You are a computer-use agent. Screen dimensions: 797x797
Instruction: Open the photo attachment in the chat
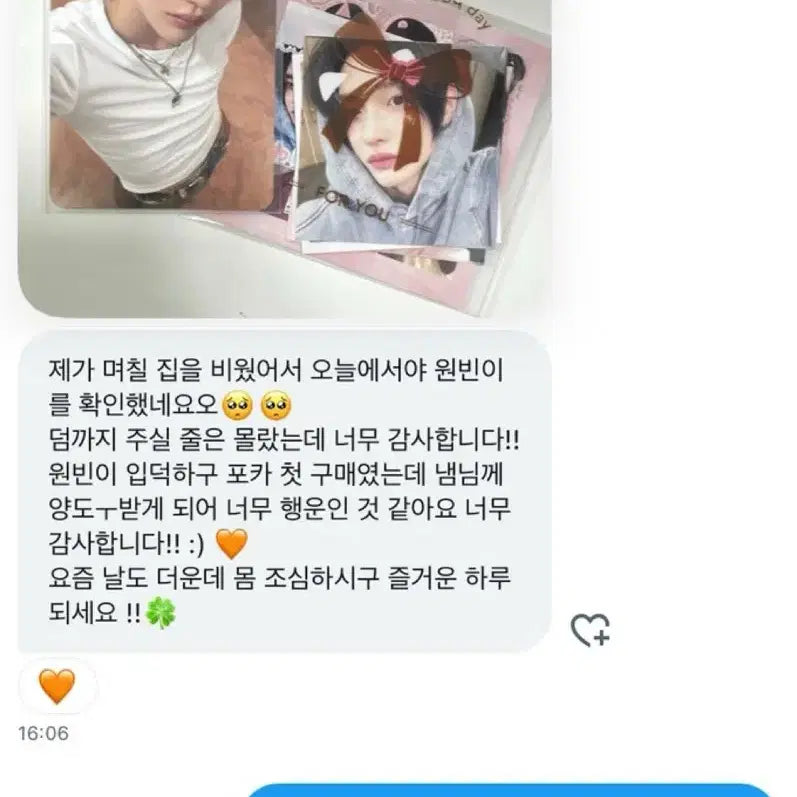click(285, 150)
